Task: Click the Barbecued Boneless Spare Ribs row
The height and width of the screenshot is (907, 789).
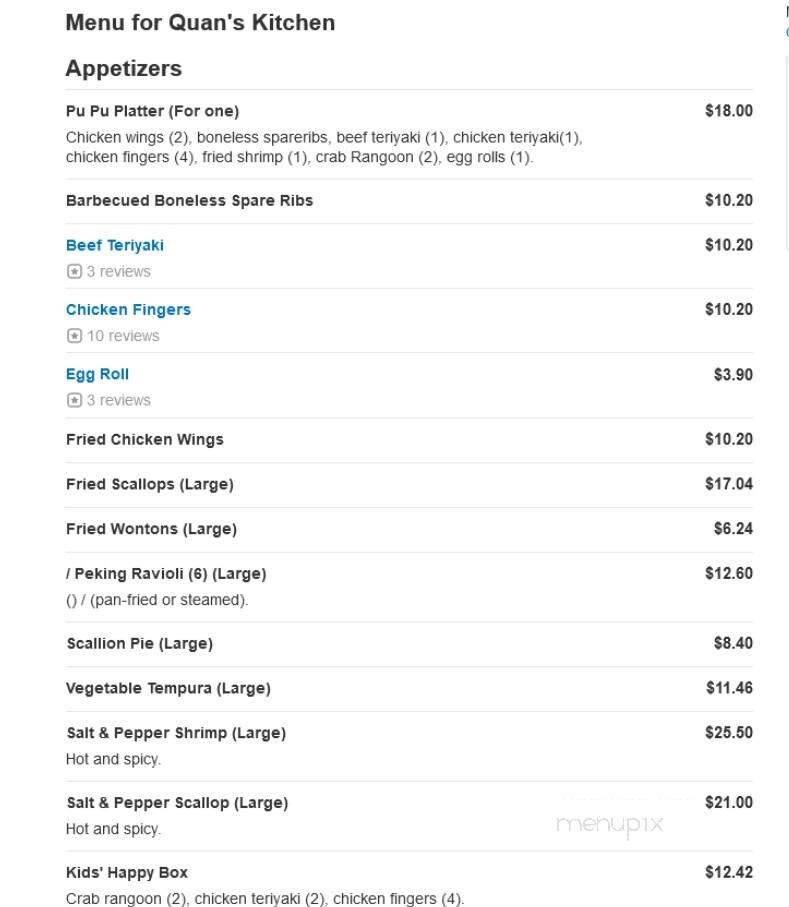Action: tap(189, 200)
